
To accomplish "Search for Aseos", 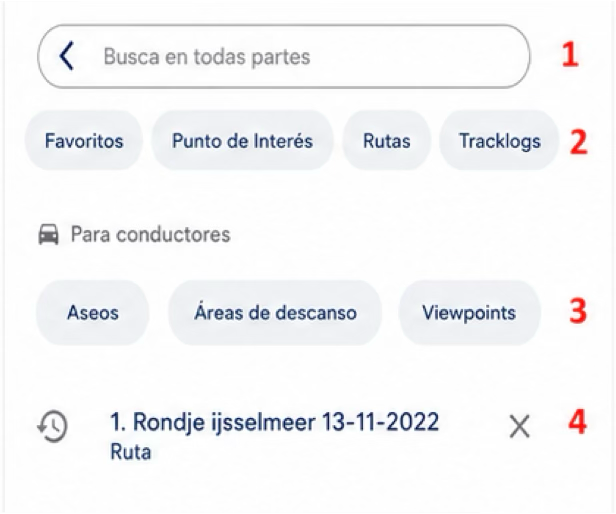I will [93, 313].
